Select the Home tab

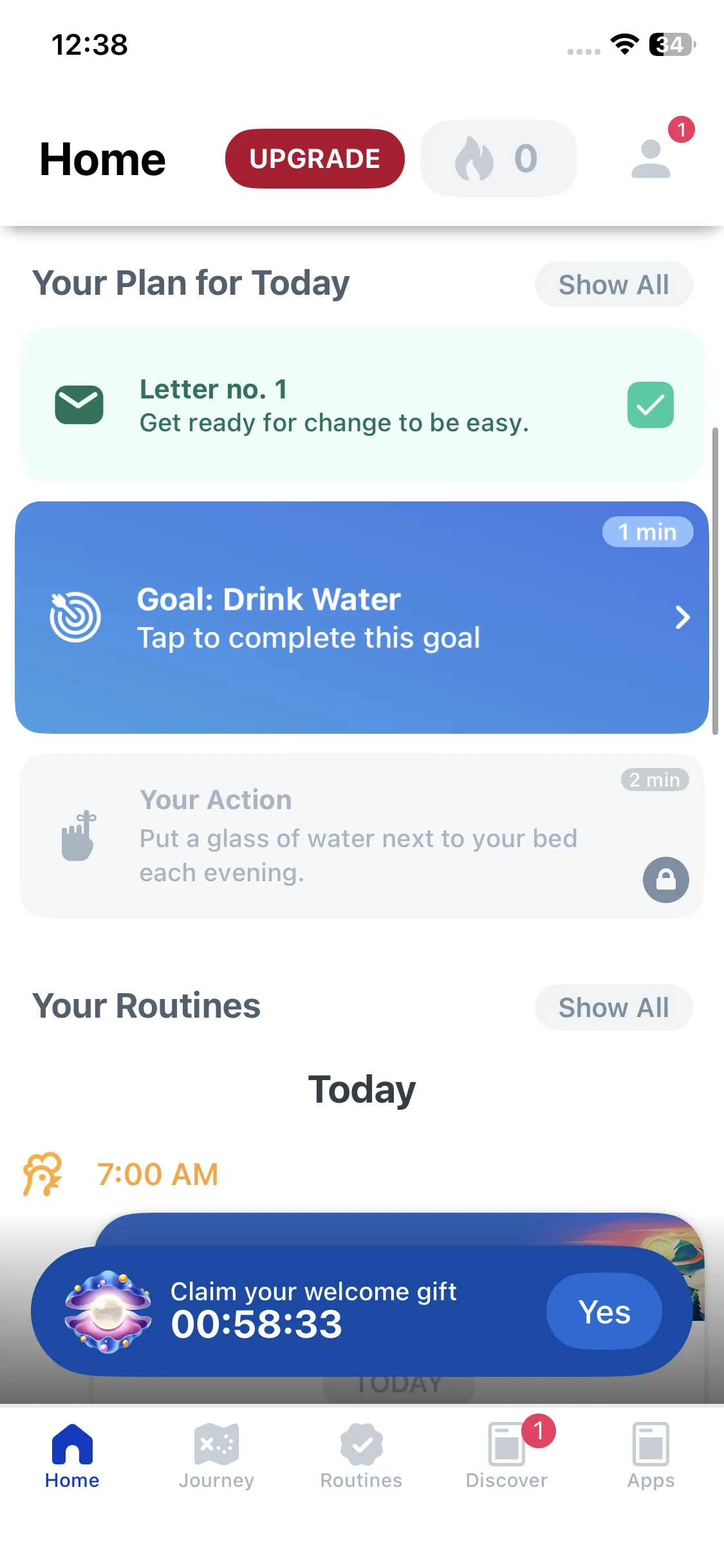[72, 1456]
